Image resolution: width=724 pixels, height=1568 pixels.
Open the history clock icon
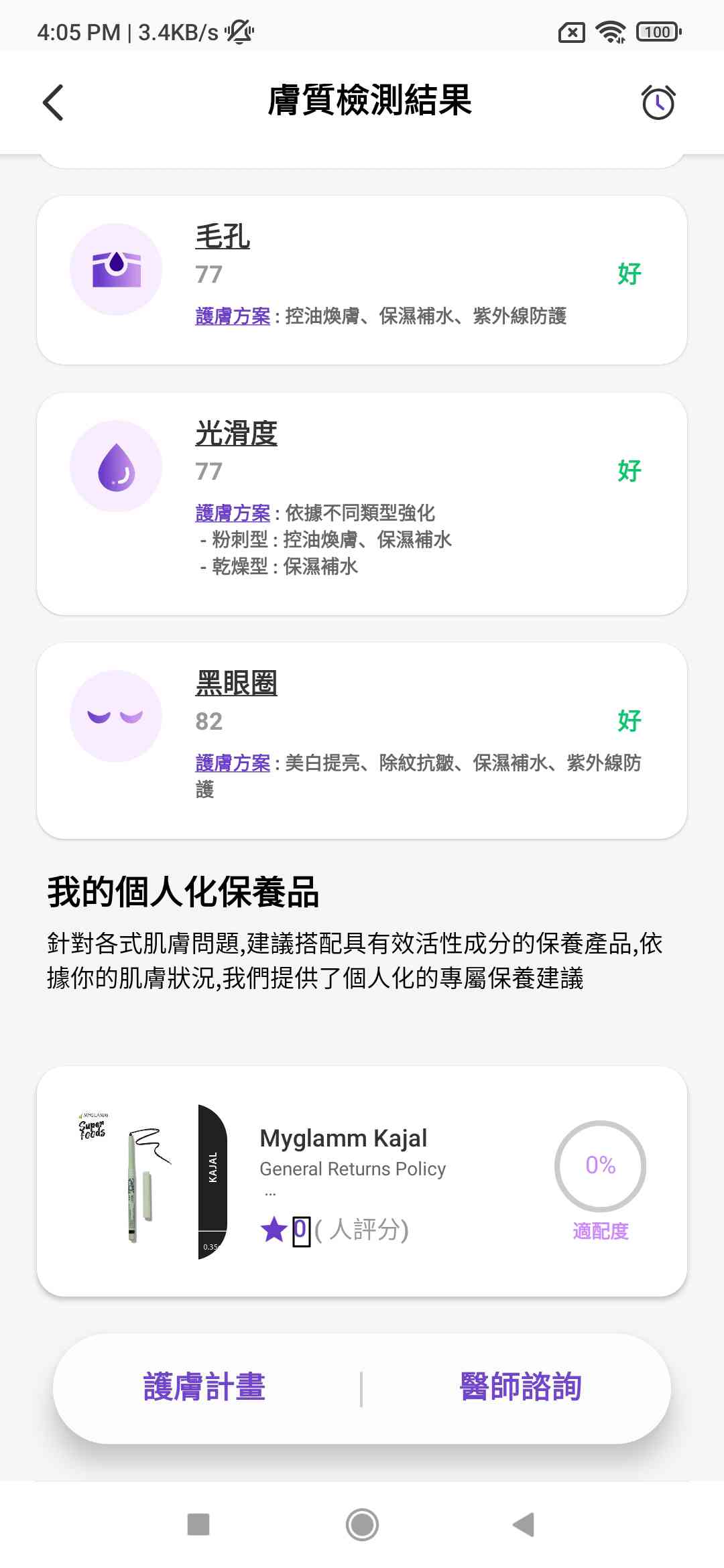point(658,103)
